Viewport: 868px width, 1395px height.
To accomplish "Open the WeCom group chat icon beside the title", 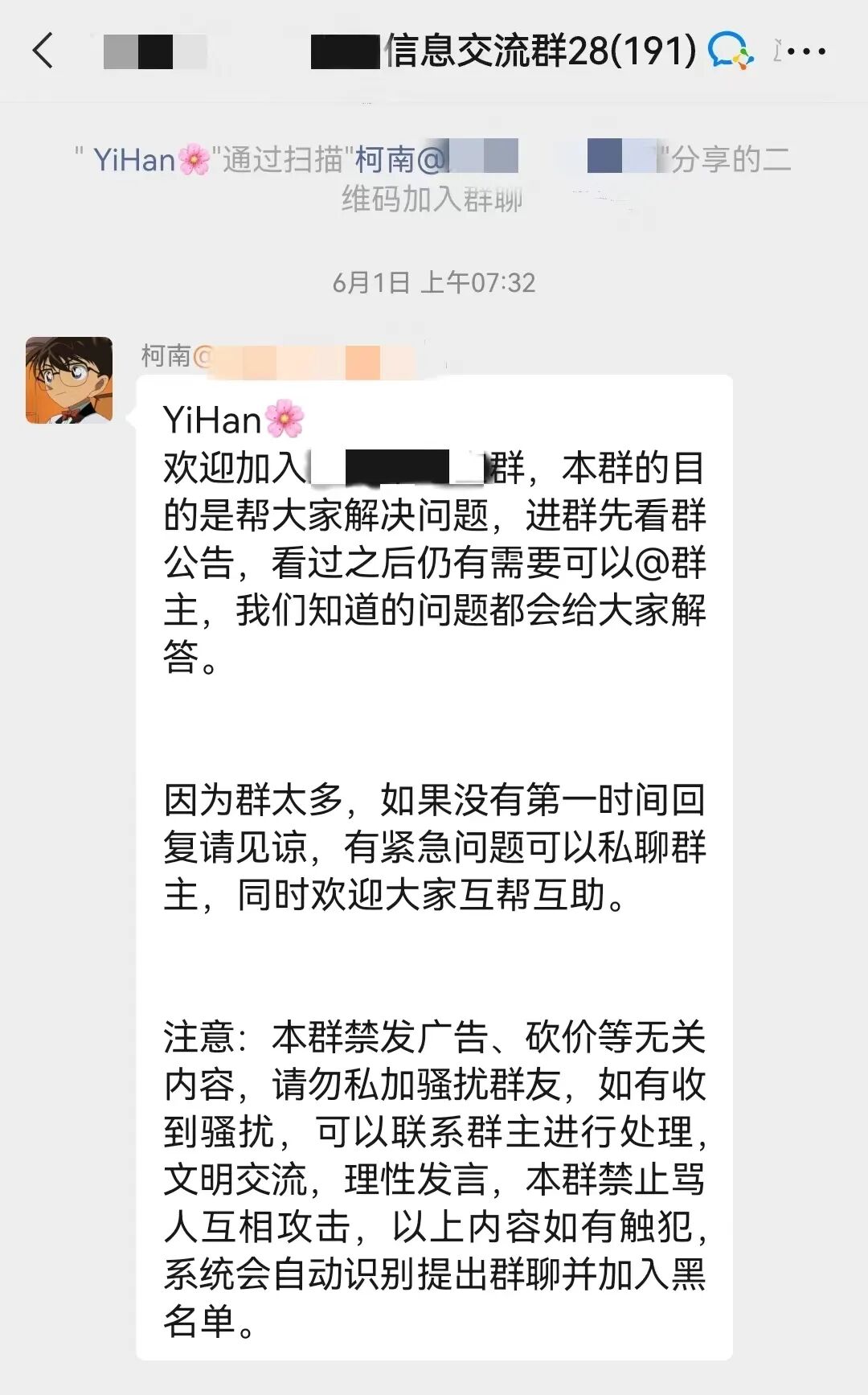I will coord(728,51).
